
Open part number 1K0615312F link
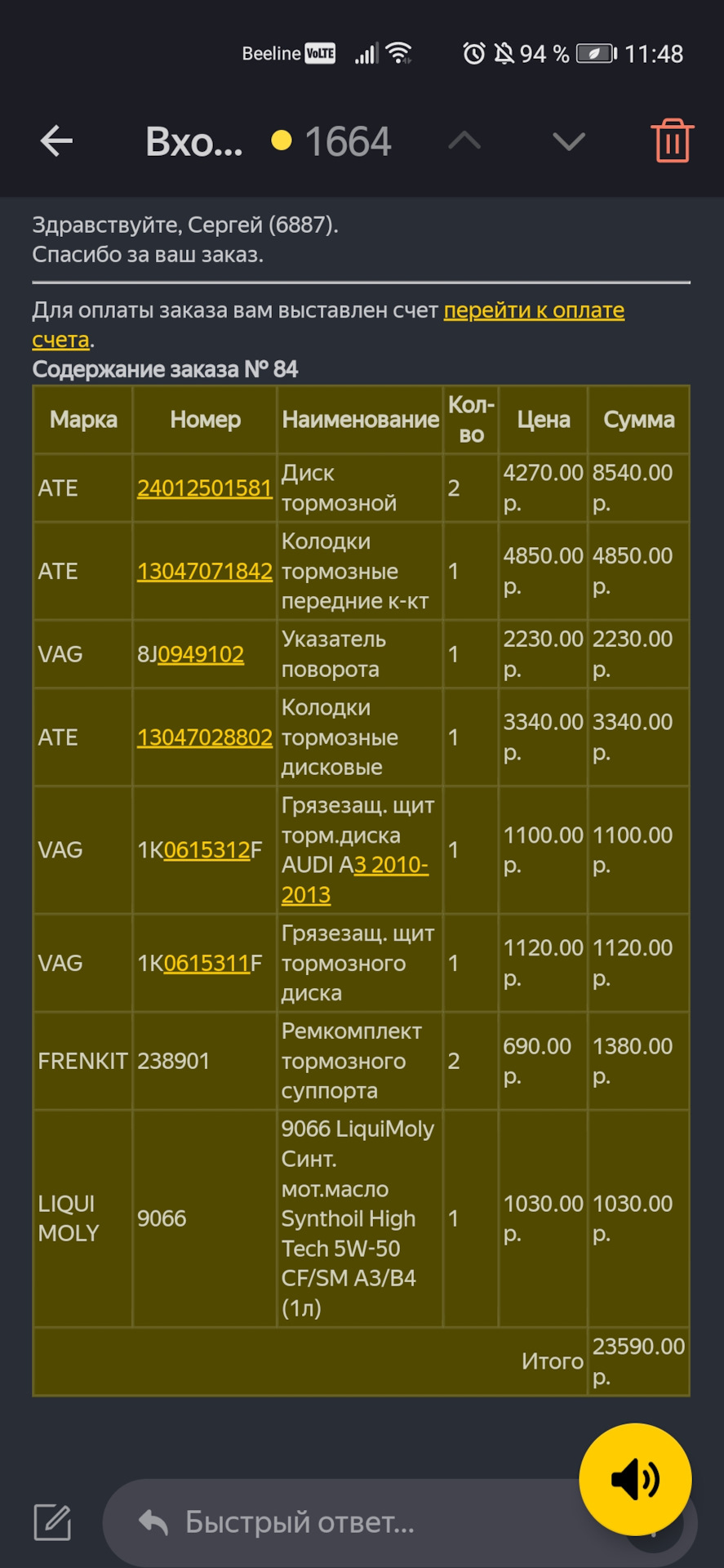[x=207, y=851]
